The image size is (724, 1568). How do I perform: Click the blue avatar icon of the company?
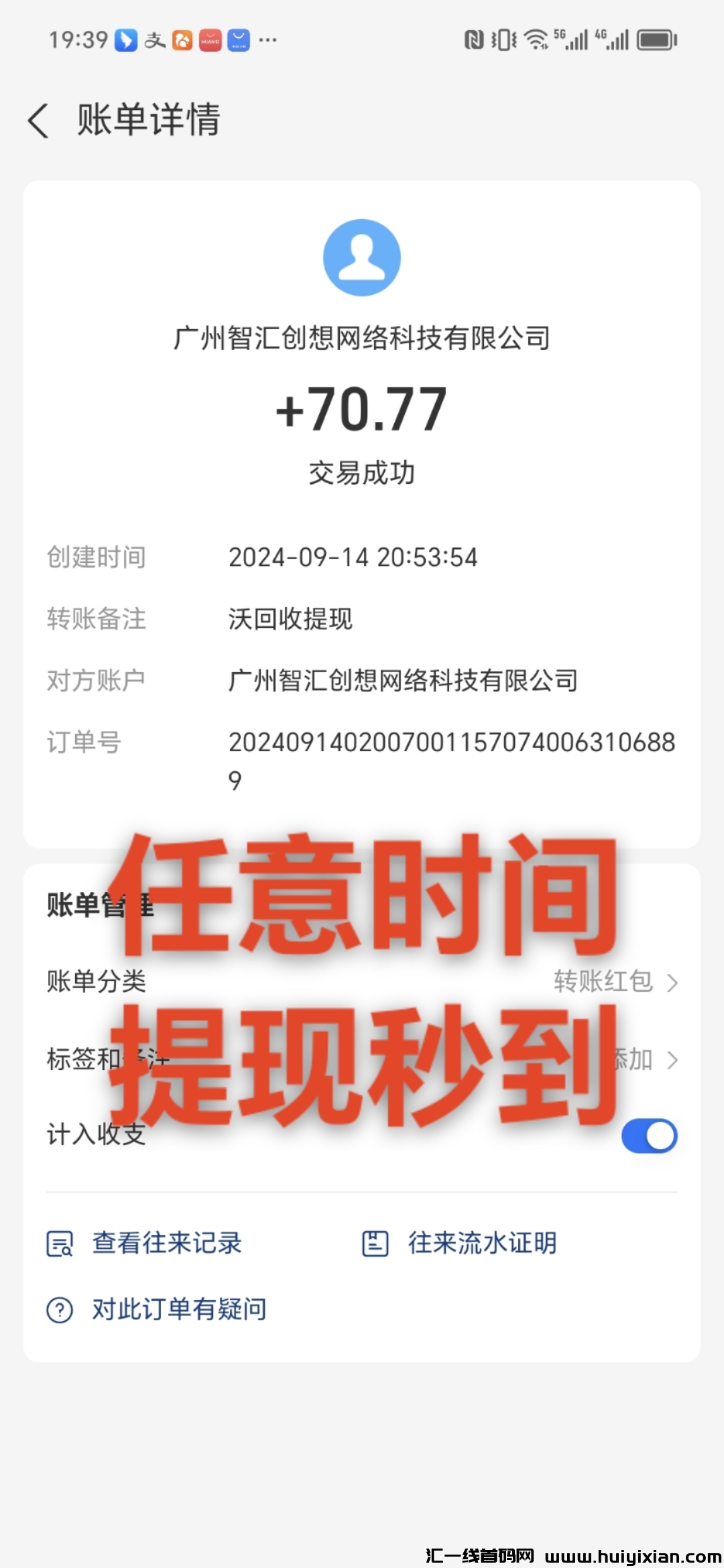(x=362, y=256)
